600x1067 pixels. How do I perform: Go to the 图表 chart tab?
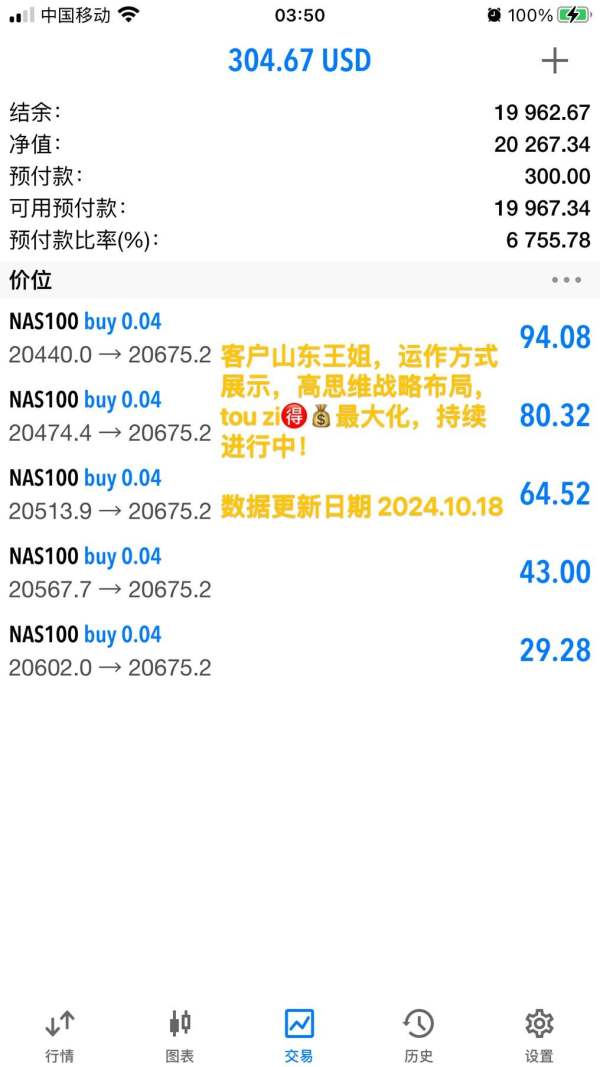click(180, 1036)
